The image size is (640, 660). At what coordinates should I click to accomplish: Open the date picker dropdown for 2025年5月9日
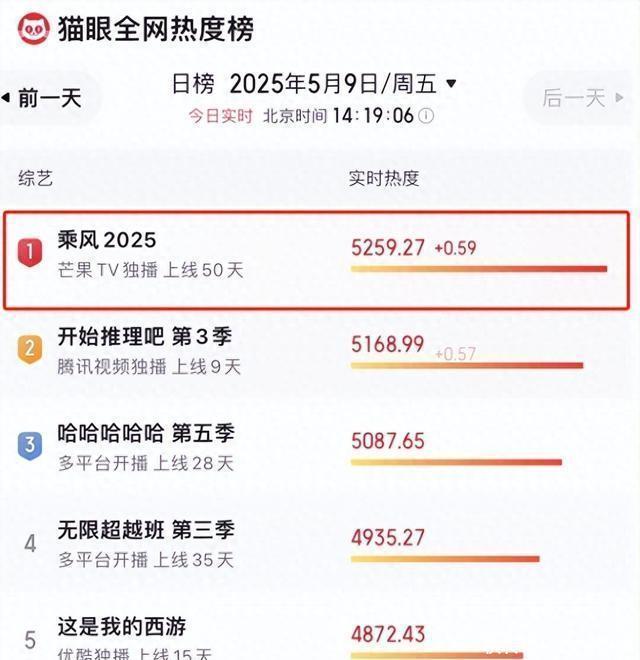[x=451, y=83]
